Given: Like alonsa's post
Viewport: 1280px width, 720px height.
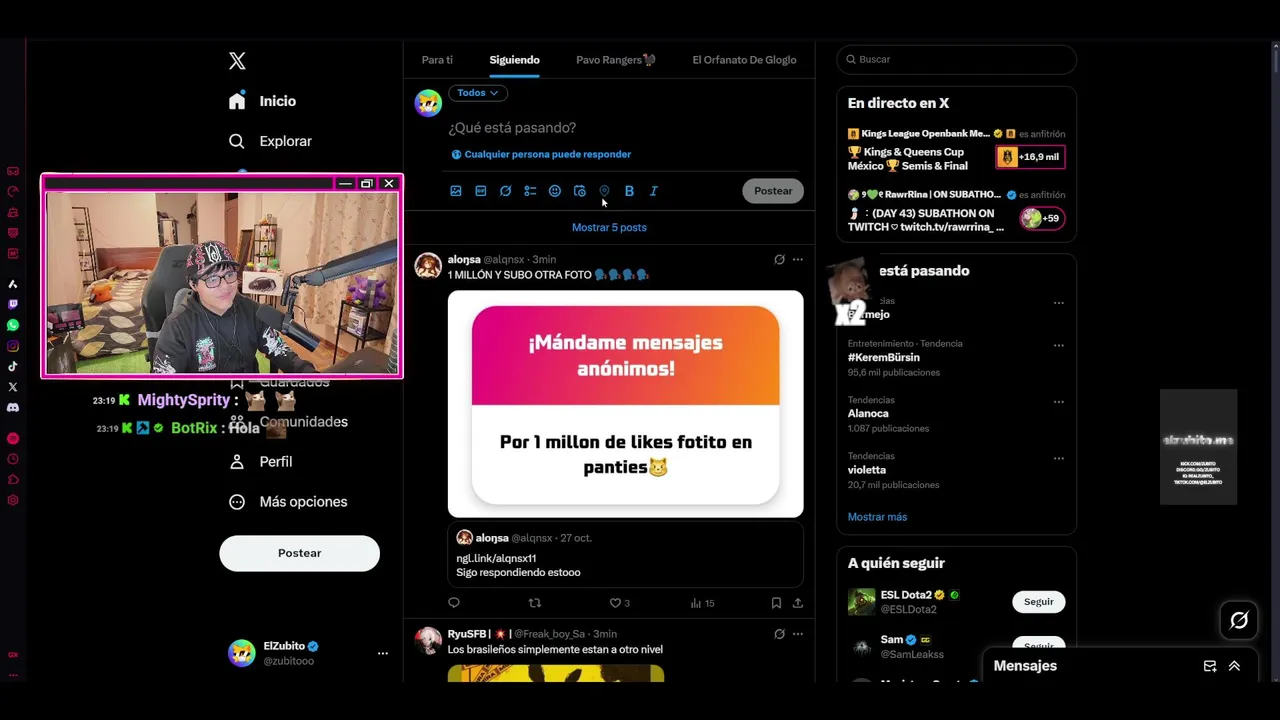Looking at the screenshot, I should tap(615, 603).
